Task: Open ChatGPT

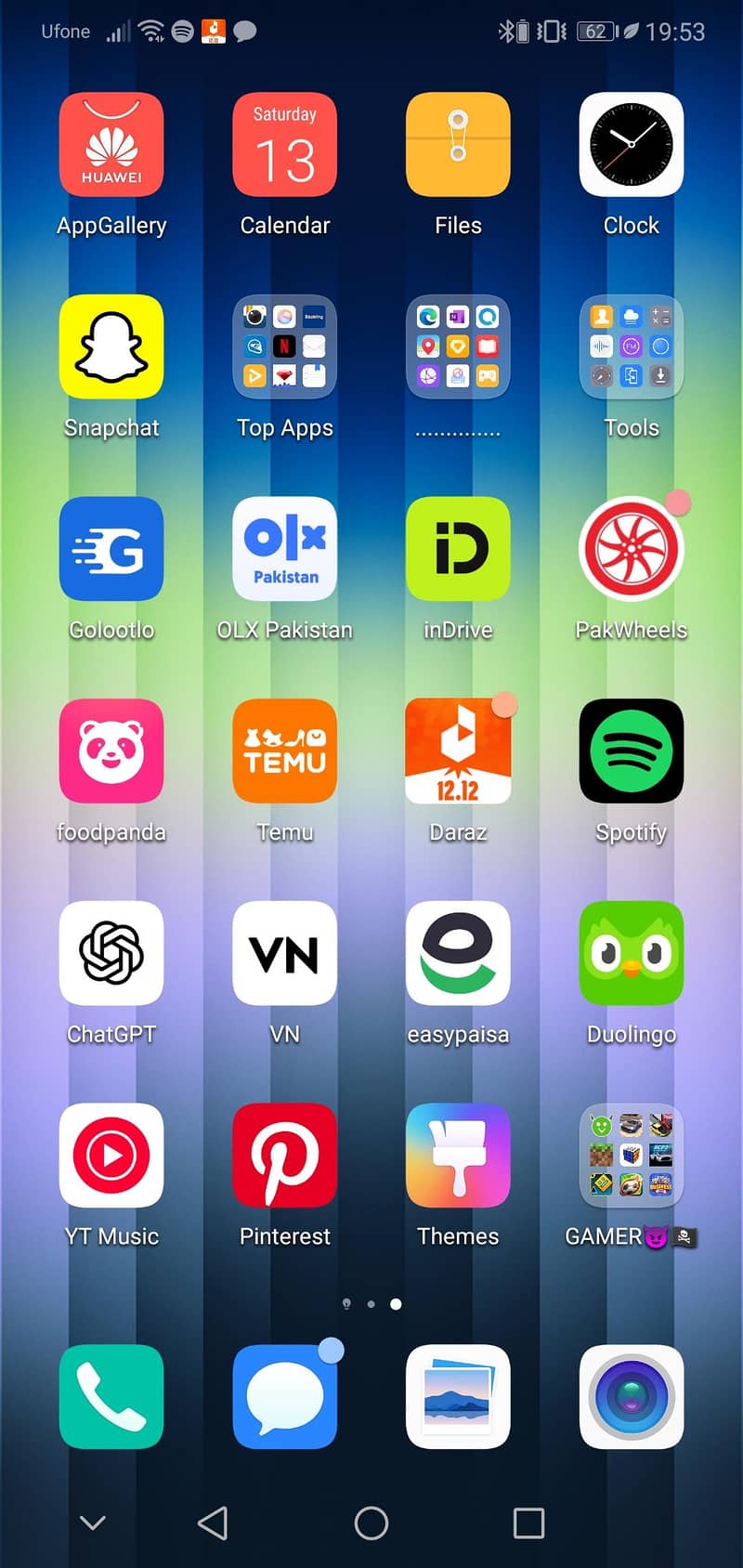Action: coord(111,953)
